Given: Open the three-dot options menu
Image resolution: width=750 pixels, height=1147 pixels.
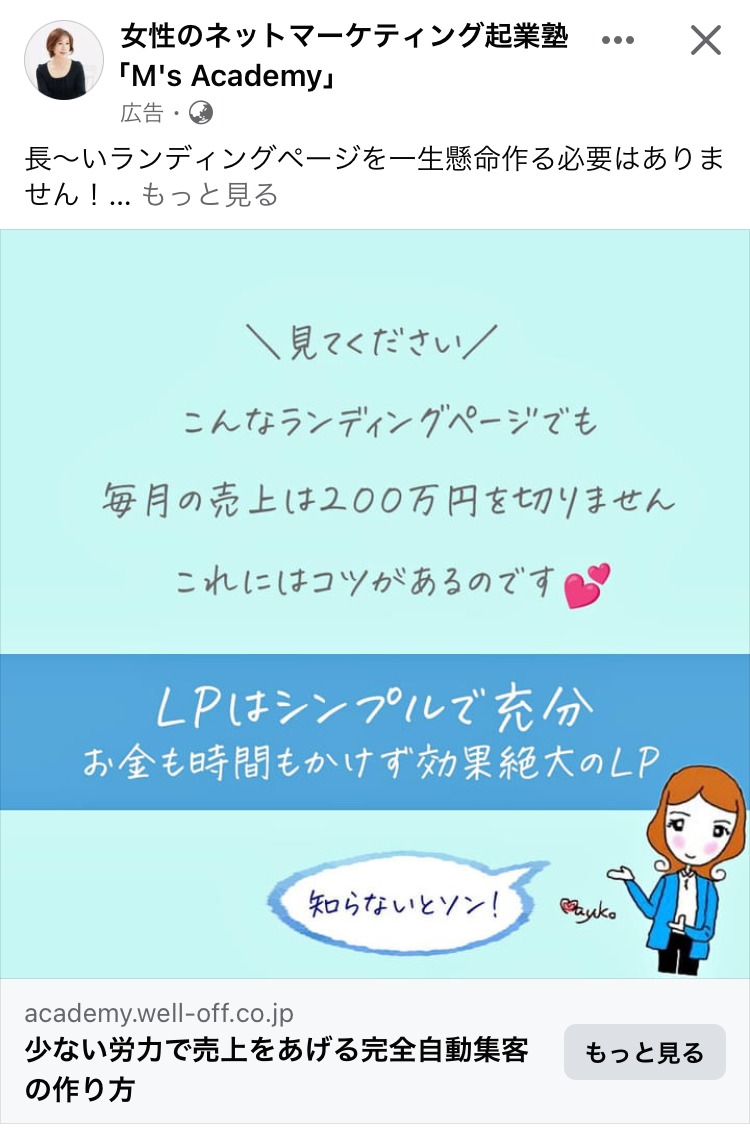Looking at the screenshot, I should click(x=618, y=41).
